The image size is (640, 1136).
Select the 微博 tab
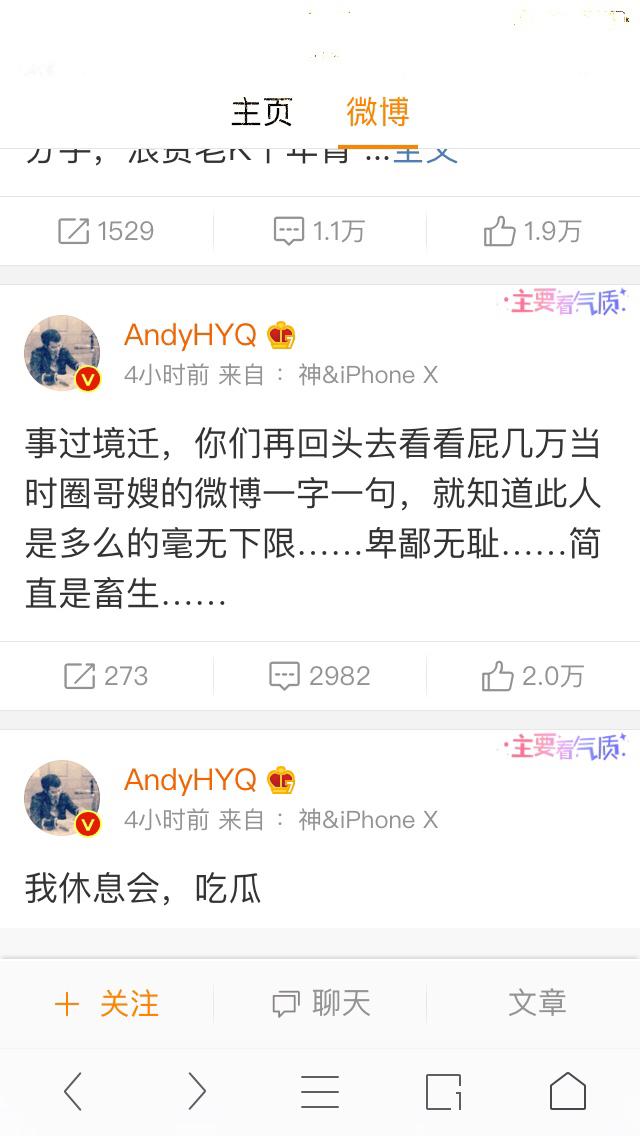(x=377, y=112)
